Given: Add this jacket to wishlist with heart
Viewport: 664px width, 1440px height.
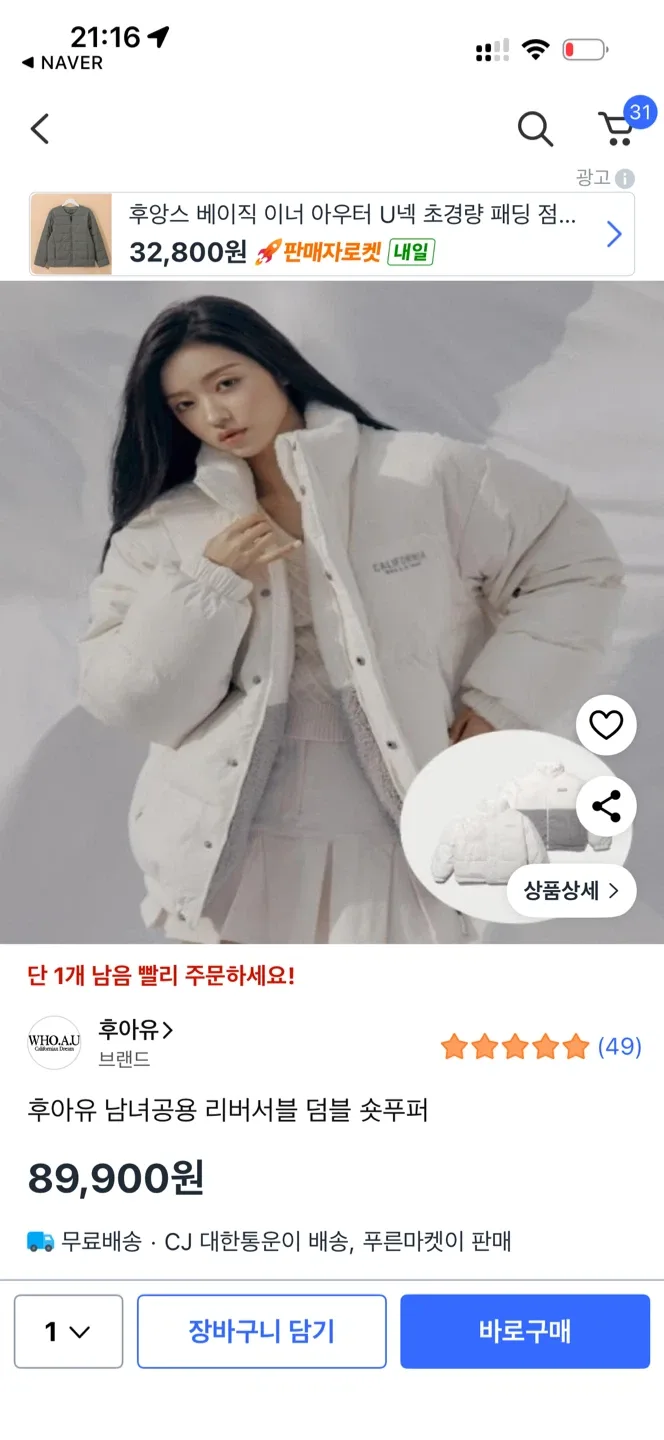Looking at the screenshot, I should (x=606, y=725).
